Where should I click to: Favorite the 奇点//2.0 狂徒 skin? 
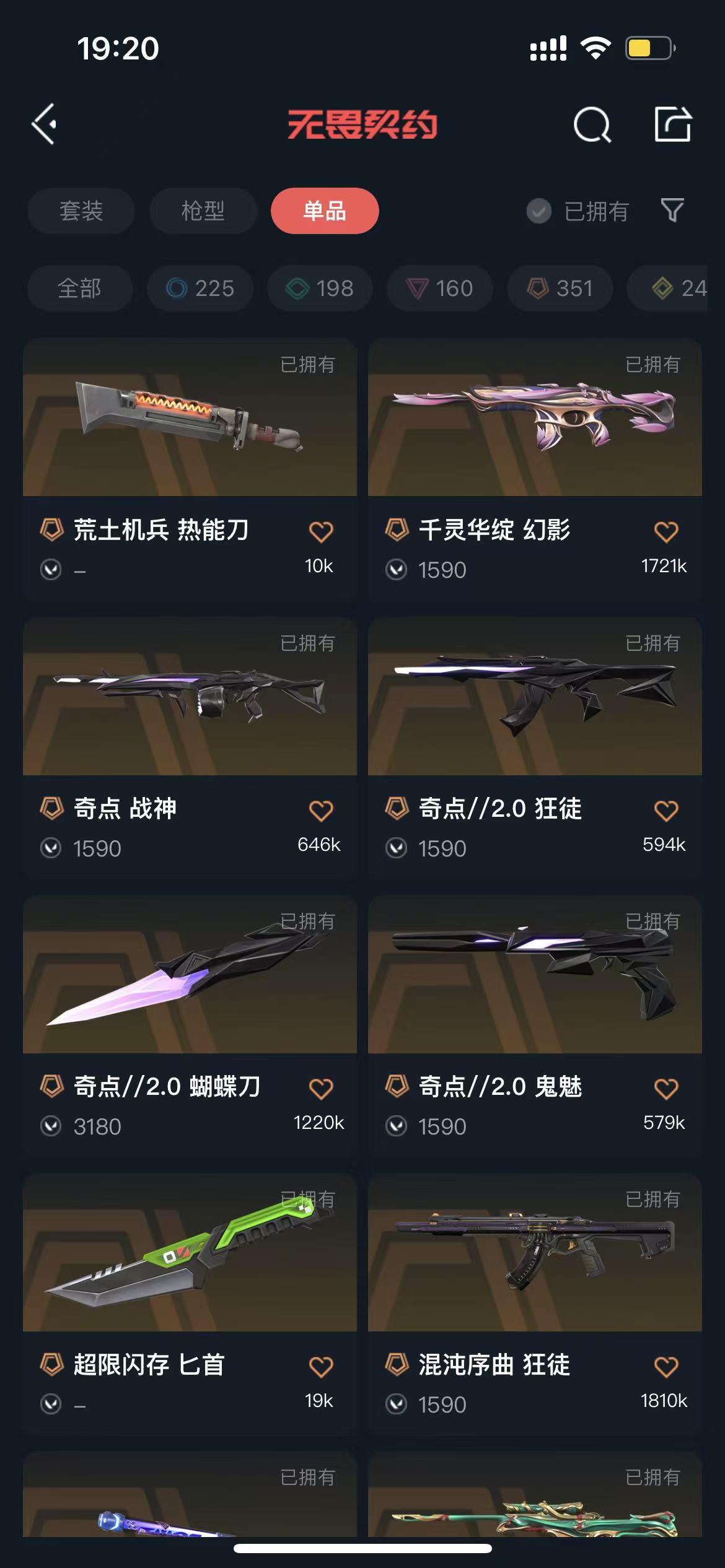pos(666,811)
